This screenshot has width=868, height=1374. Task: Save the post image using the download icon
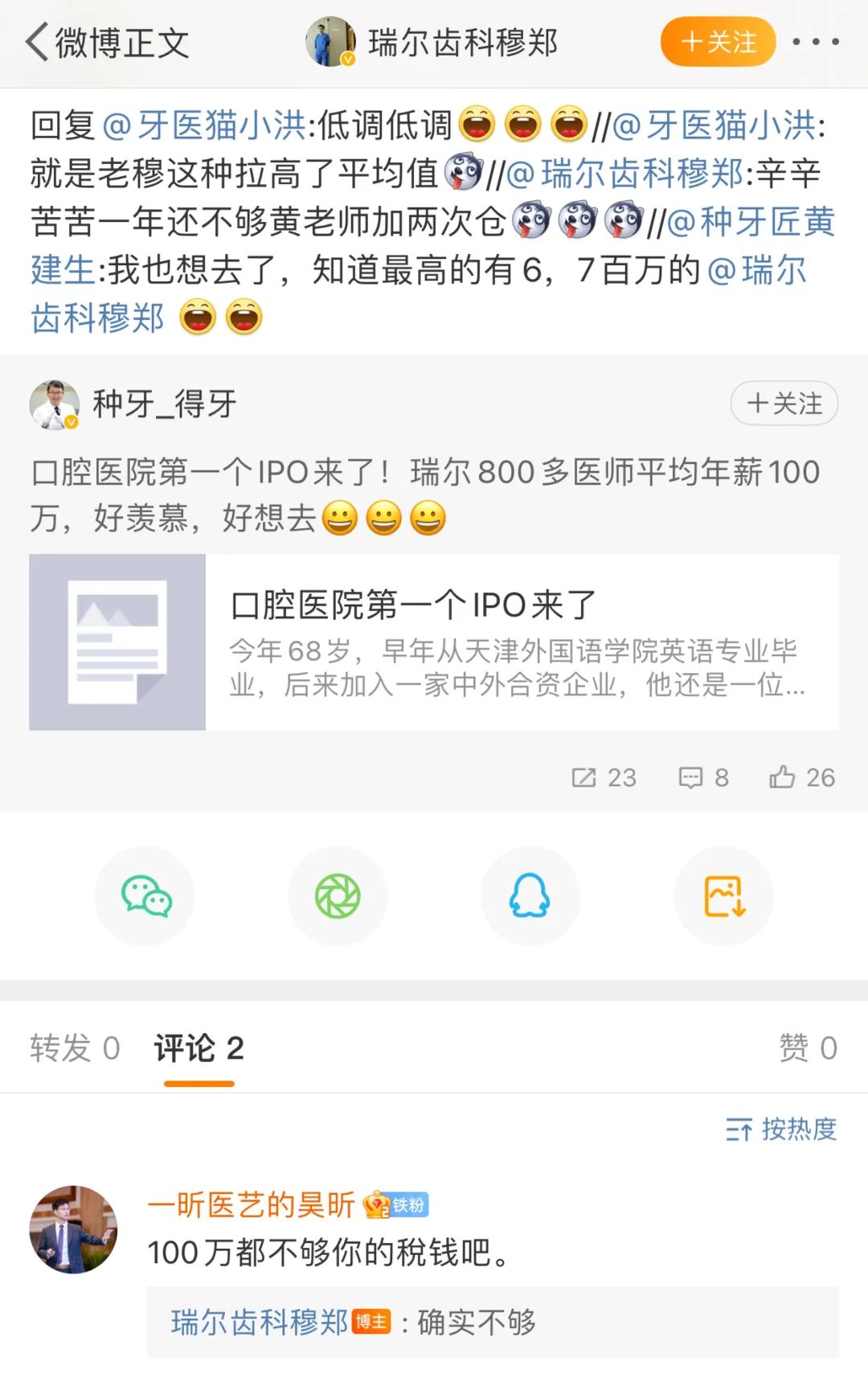click(x=723, y=895)
